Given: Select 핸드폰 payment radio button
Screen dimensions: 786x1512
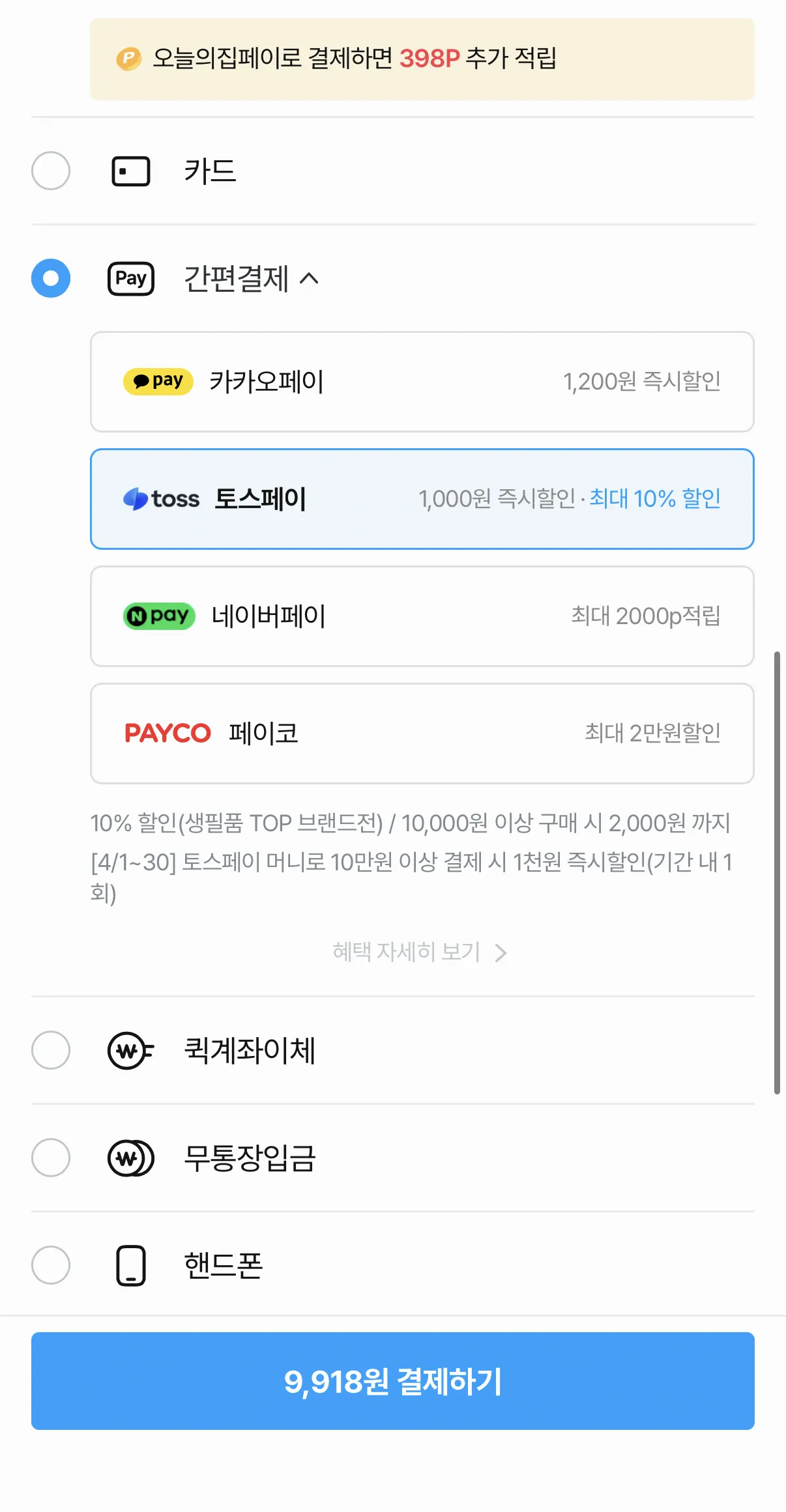Looking at the screenshot, I should pos(51,1265).
